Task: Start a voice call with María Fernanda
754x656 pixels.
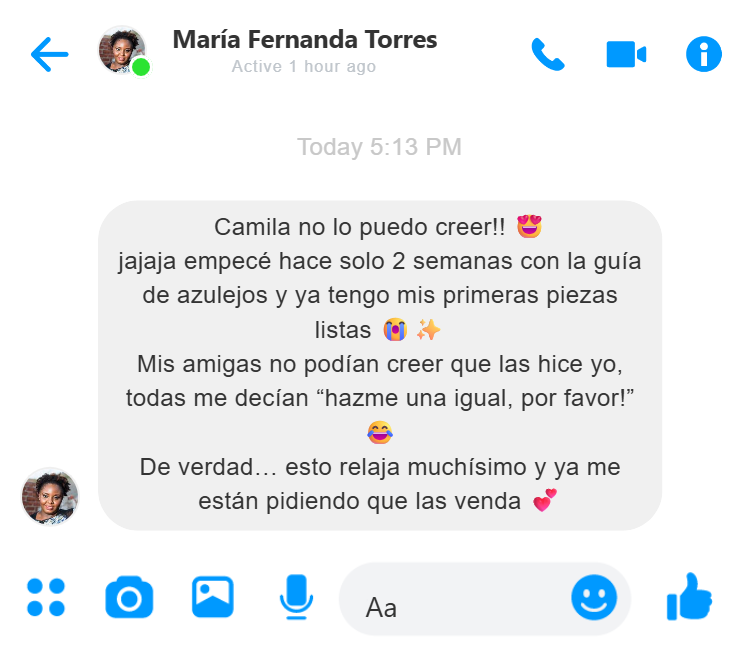Action: coord(547,54)
